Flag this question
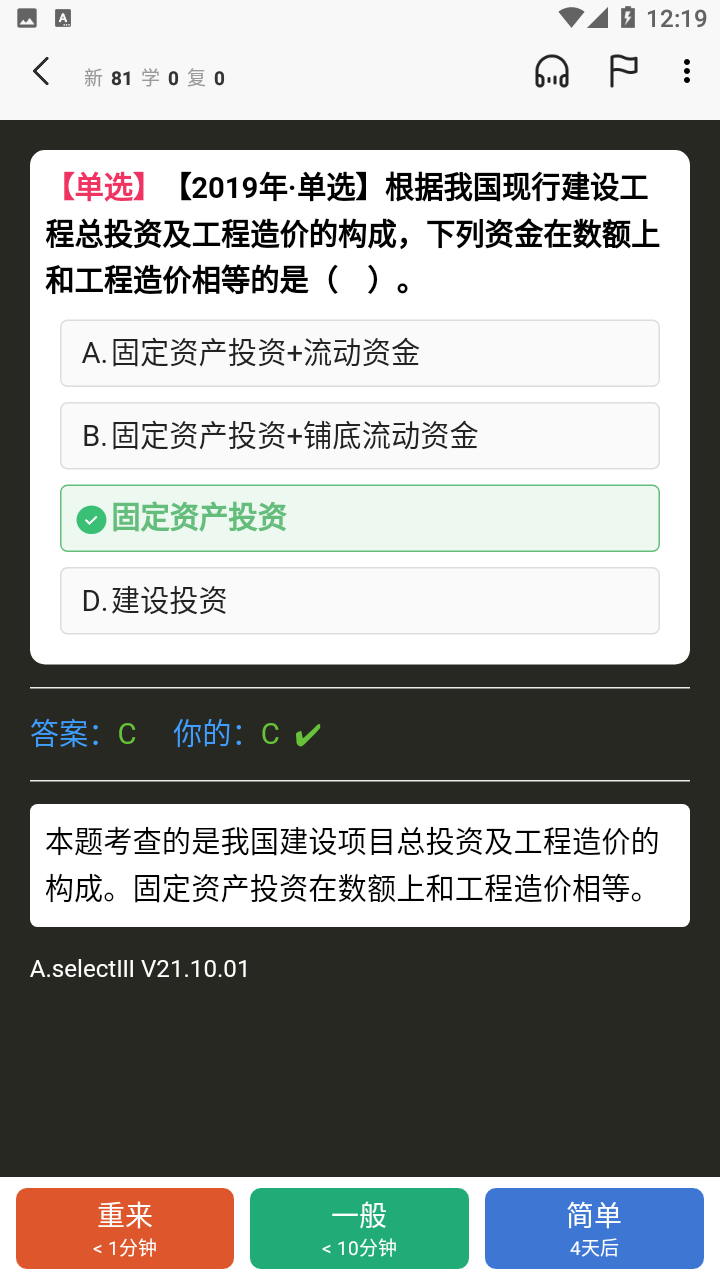720x1280 pixels. click(x=624, y=72)
